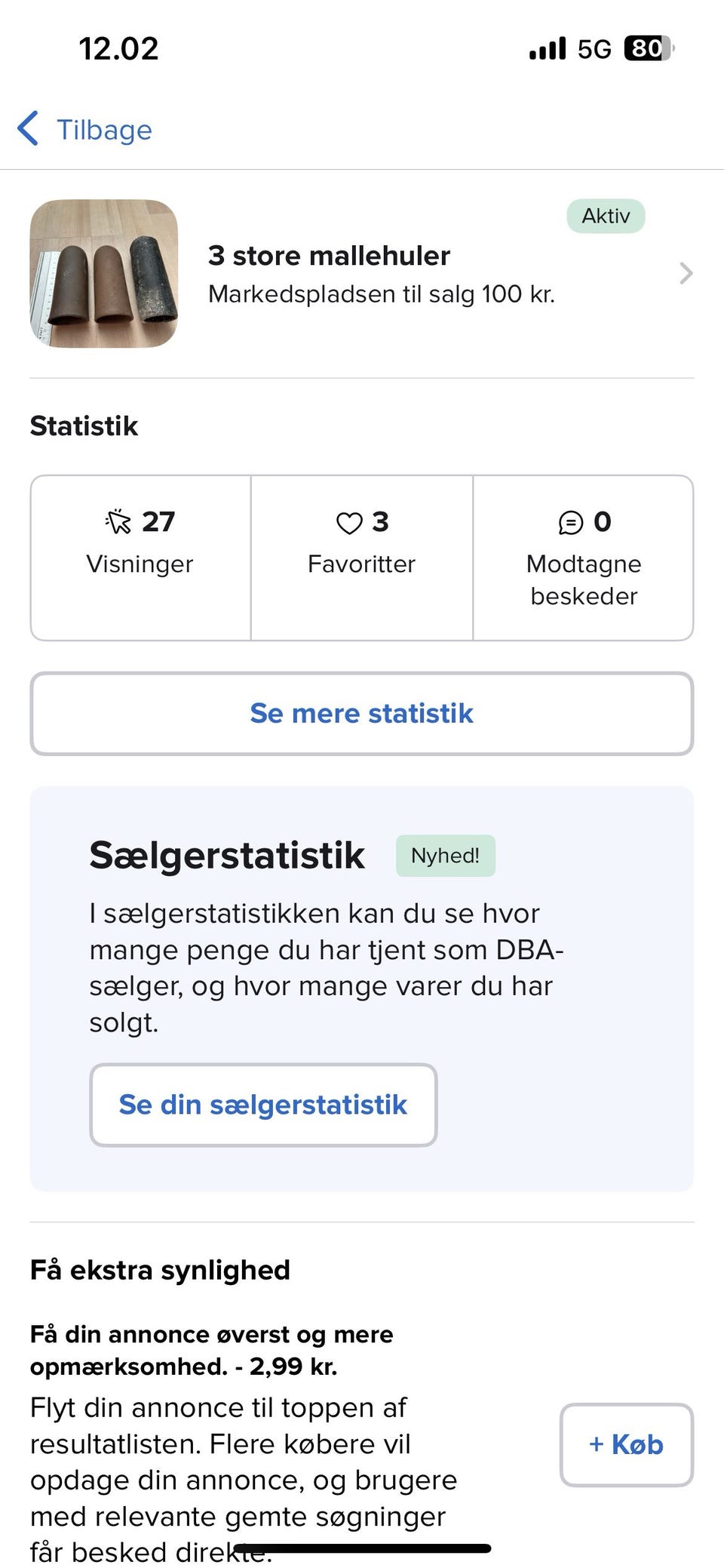Image resolution: width=724 pixels, height=1568 pixels.
Task: Tap the plus icon inside the Køb button
Action: 597,1443
